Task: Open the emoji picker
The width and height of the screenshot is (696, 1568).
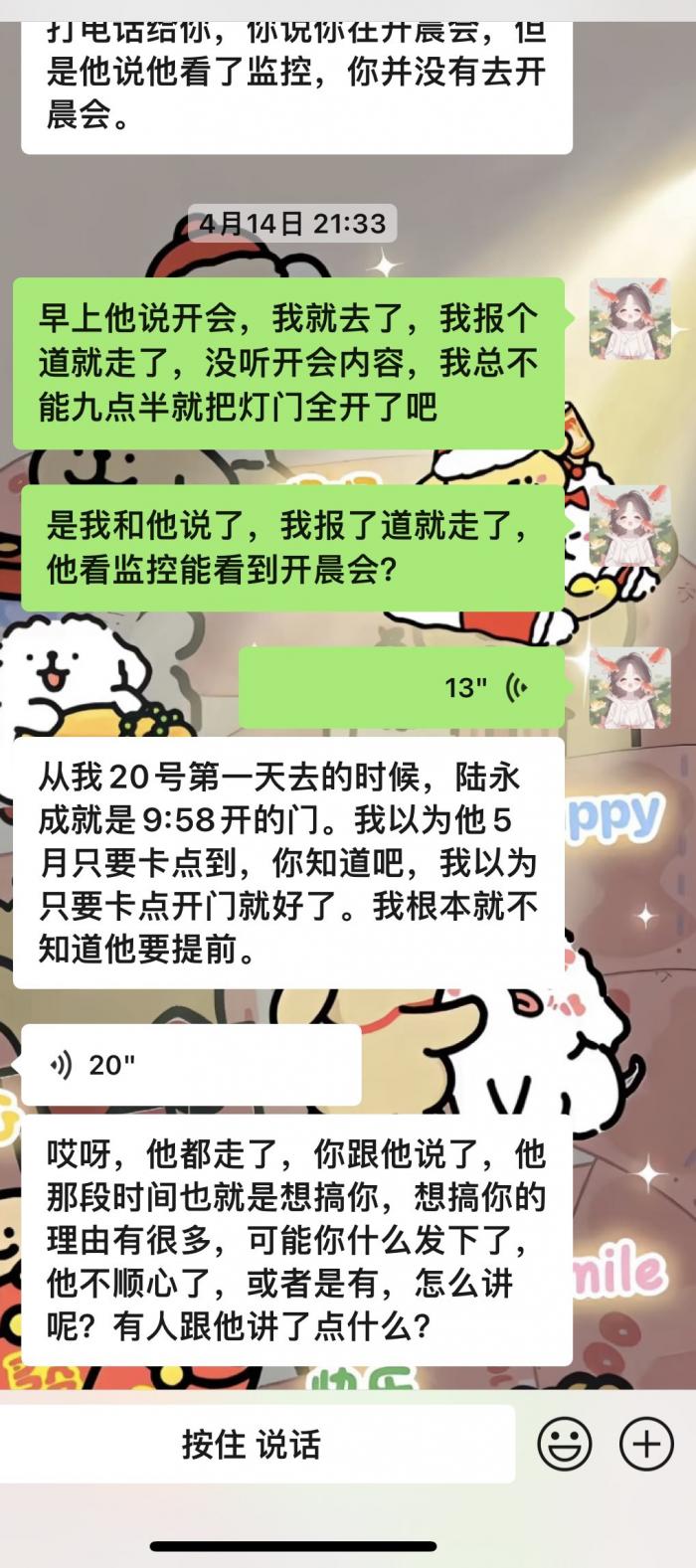Action: point(564,1444)
